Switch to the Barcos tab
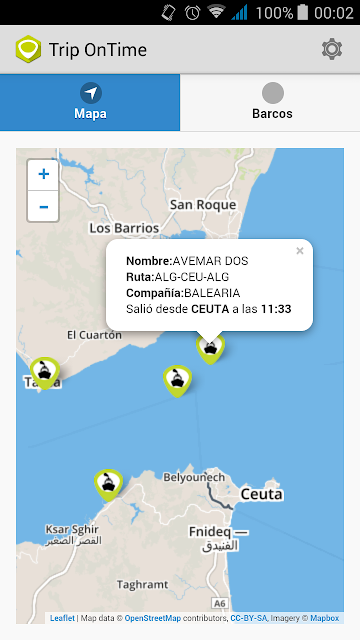360x640 pixels. [270, 102]
